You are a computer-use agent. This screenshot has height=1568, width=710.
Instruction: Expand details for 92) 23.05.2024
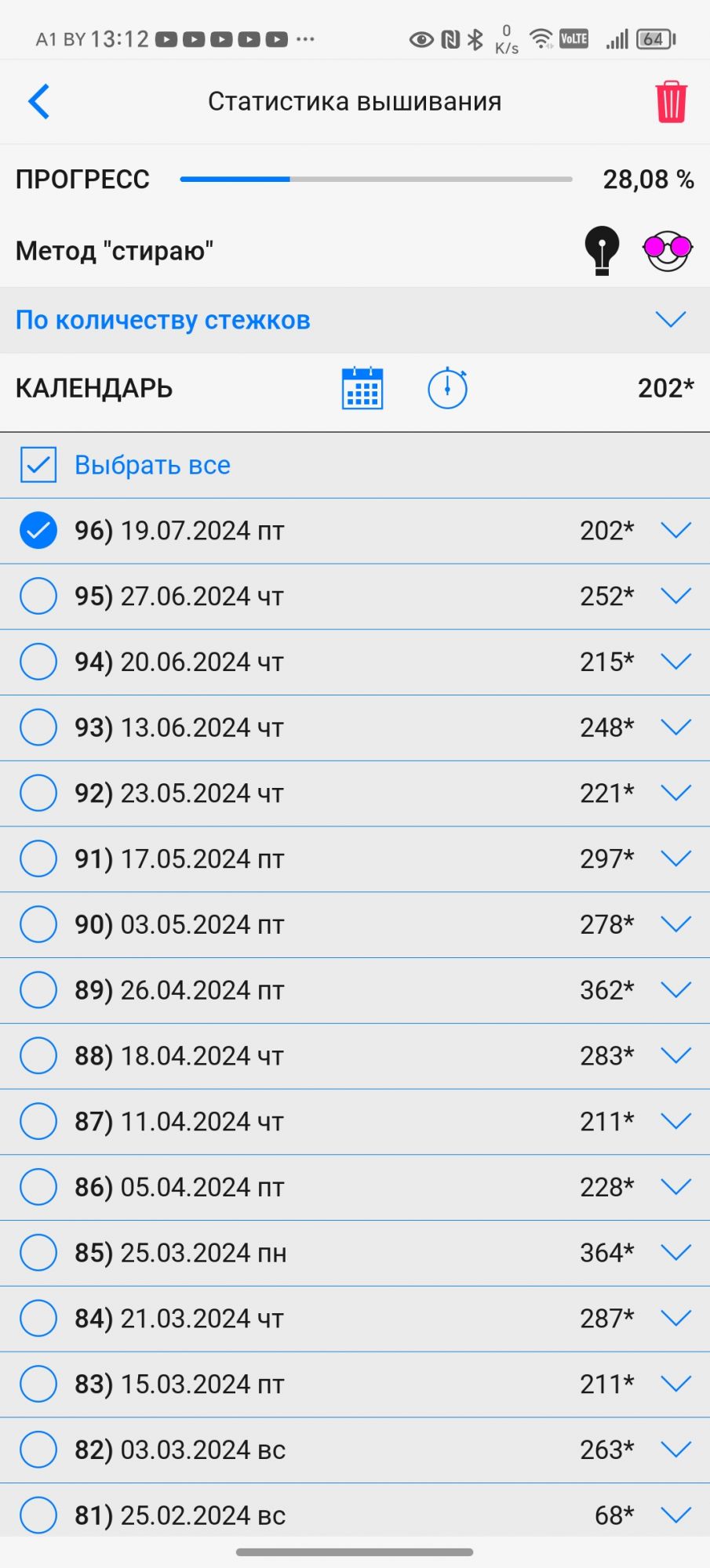(x=675, y=793)
